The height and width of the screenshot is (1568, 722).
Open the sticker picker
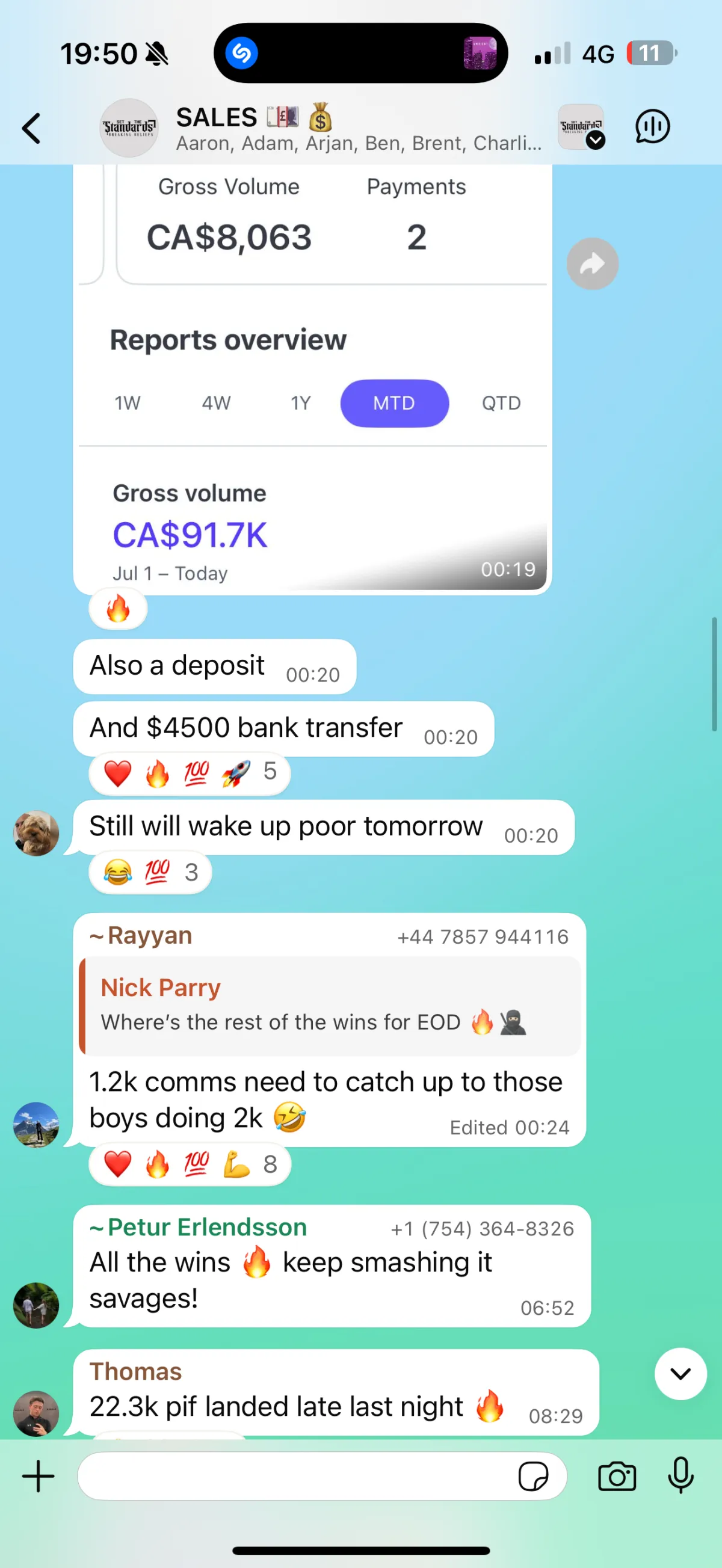coord(532,1476)
